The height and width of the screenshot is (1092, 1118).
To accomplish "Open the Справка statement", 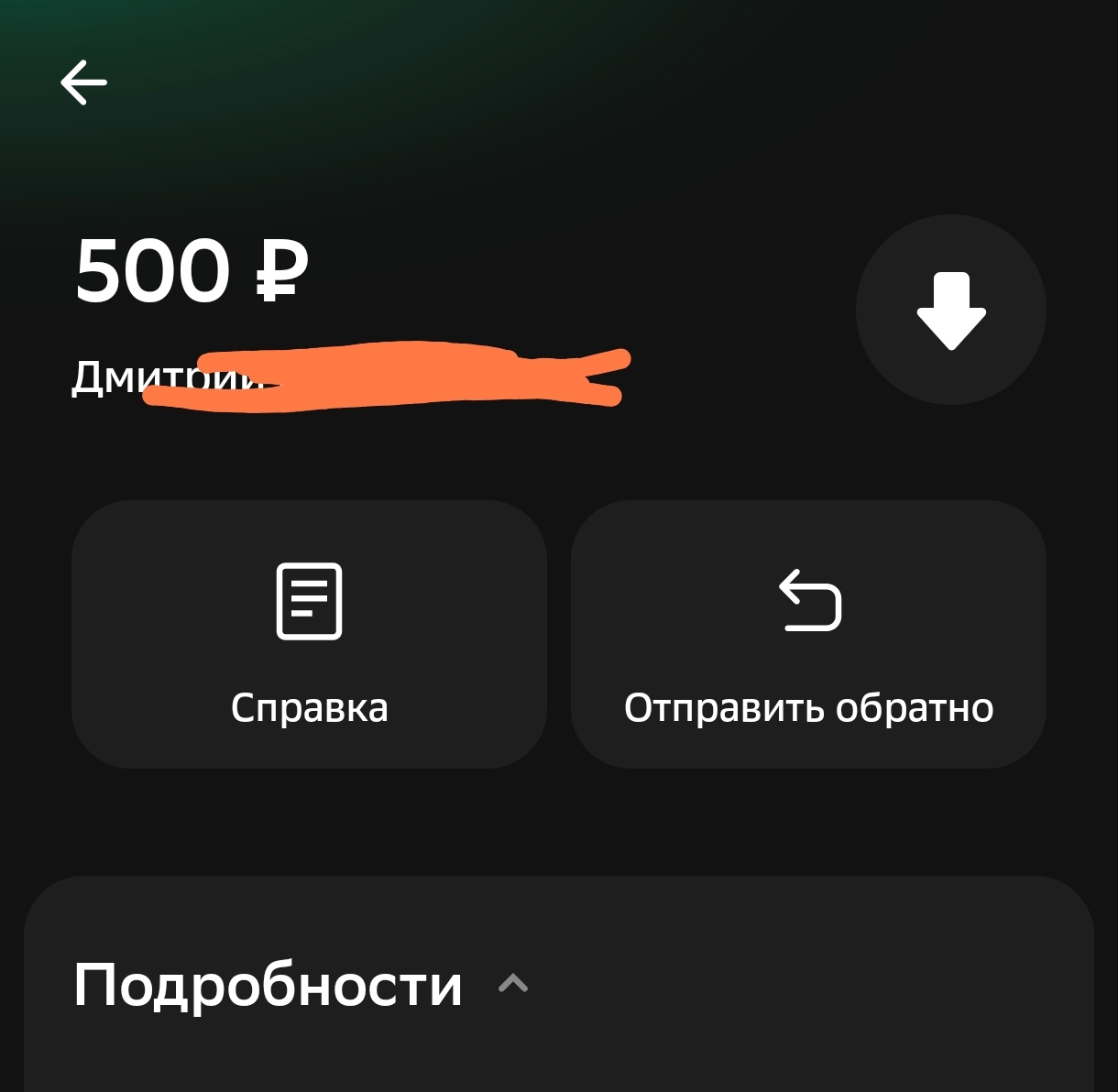I will click(309, 634).
